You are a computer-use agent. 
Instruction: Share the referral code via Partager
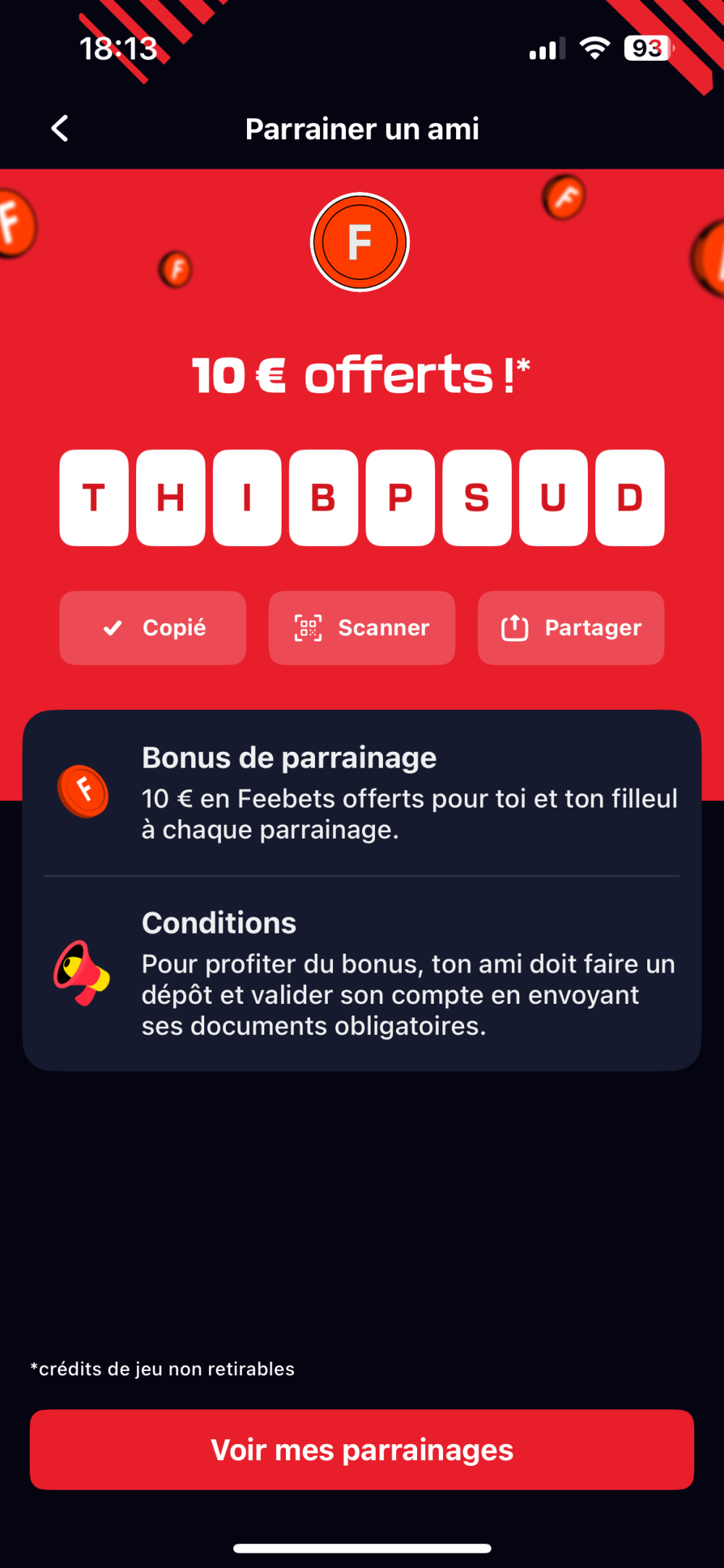(571, 628)
